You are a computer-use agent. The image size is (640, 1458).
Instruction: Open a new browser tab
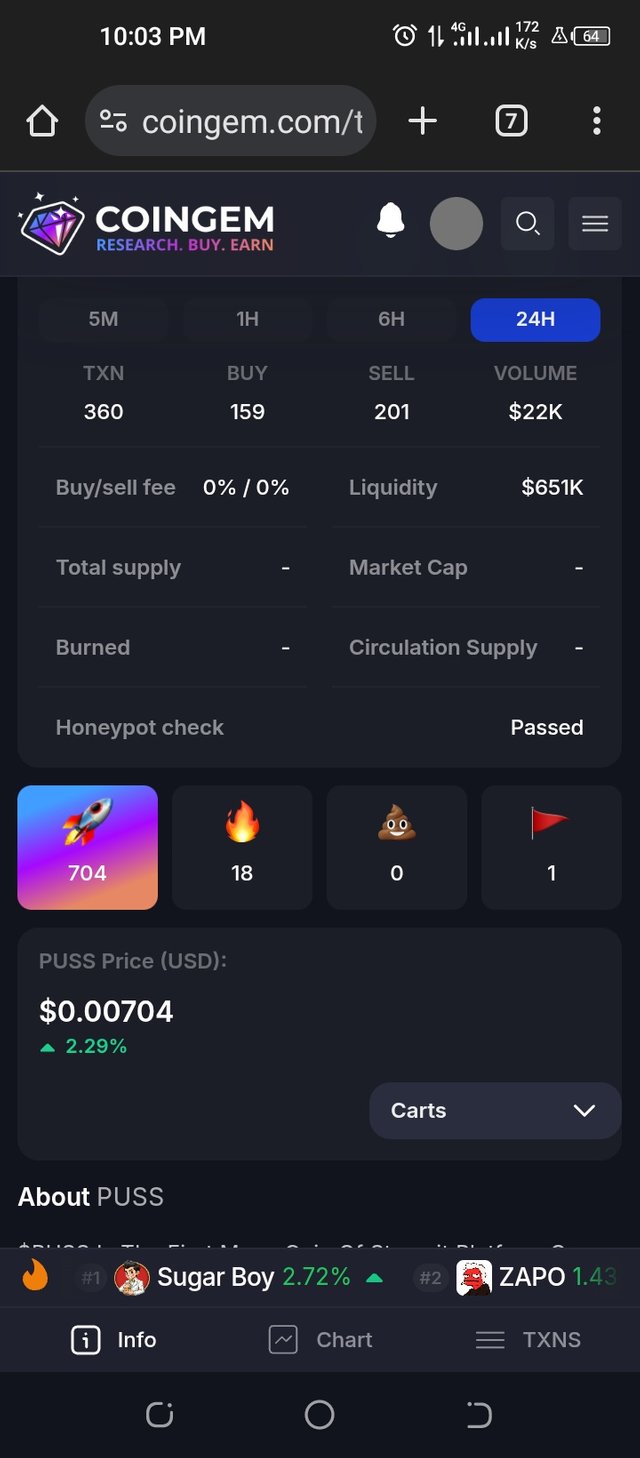(423, 122)
